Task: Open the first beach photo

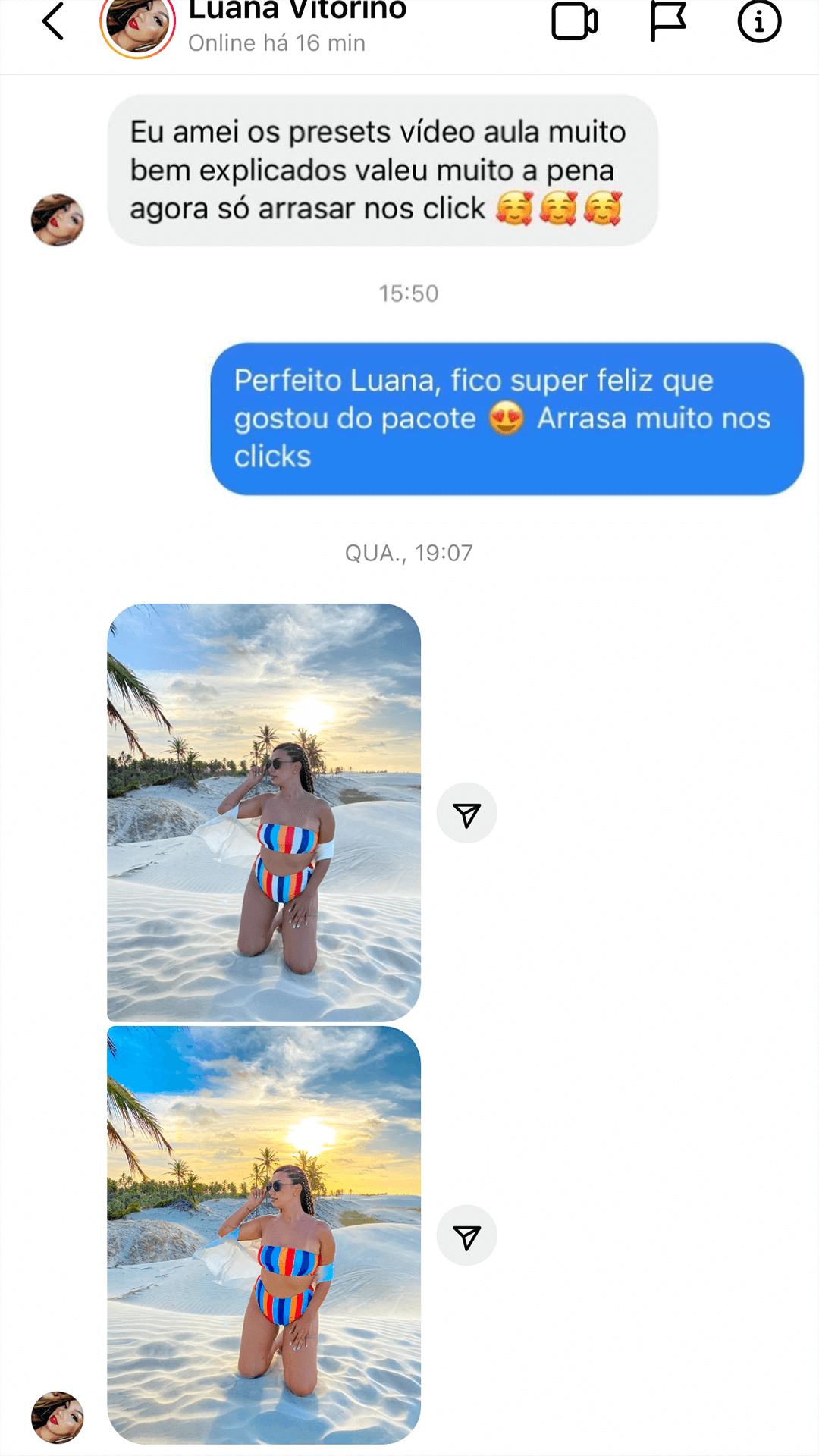Action: point(264,812)
